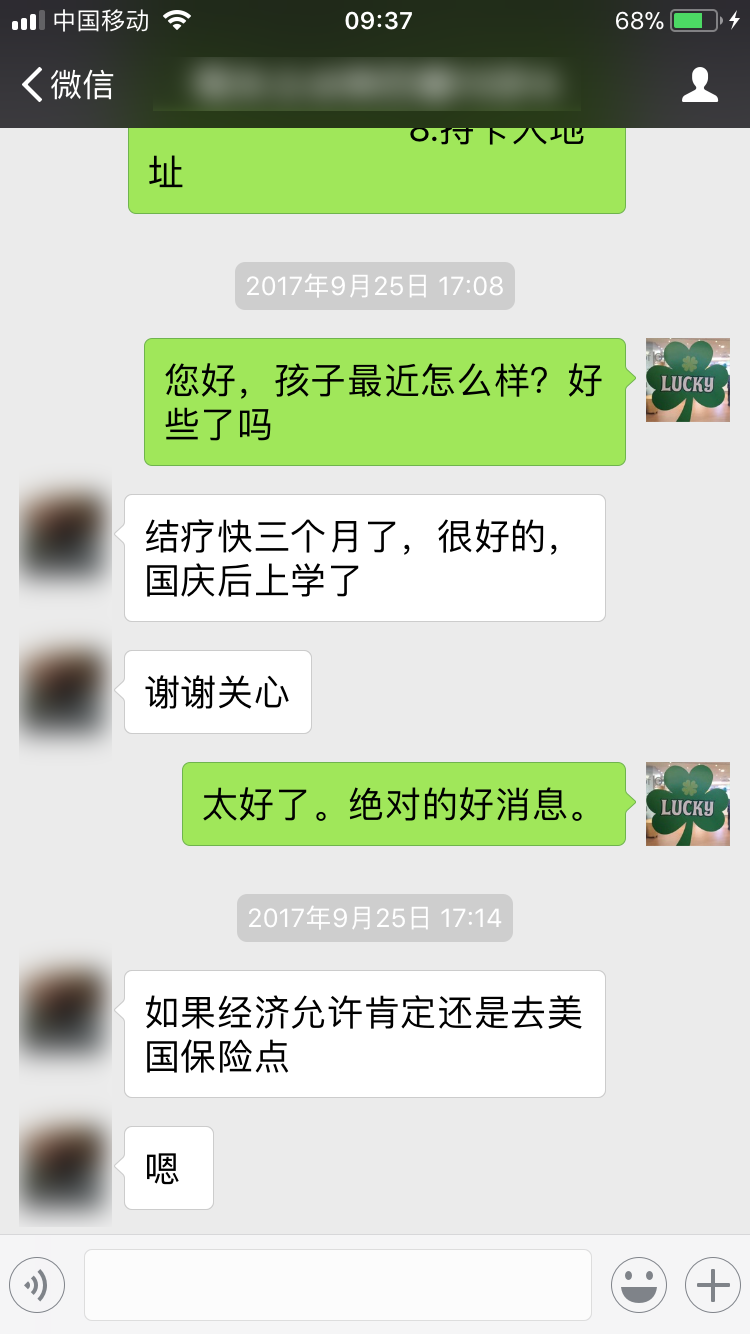Tap the plus icon to attach more content
This screenshot has height=1334, width=750.
pyautogui.click(x=712, y=1284)
